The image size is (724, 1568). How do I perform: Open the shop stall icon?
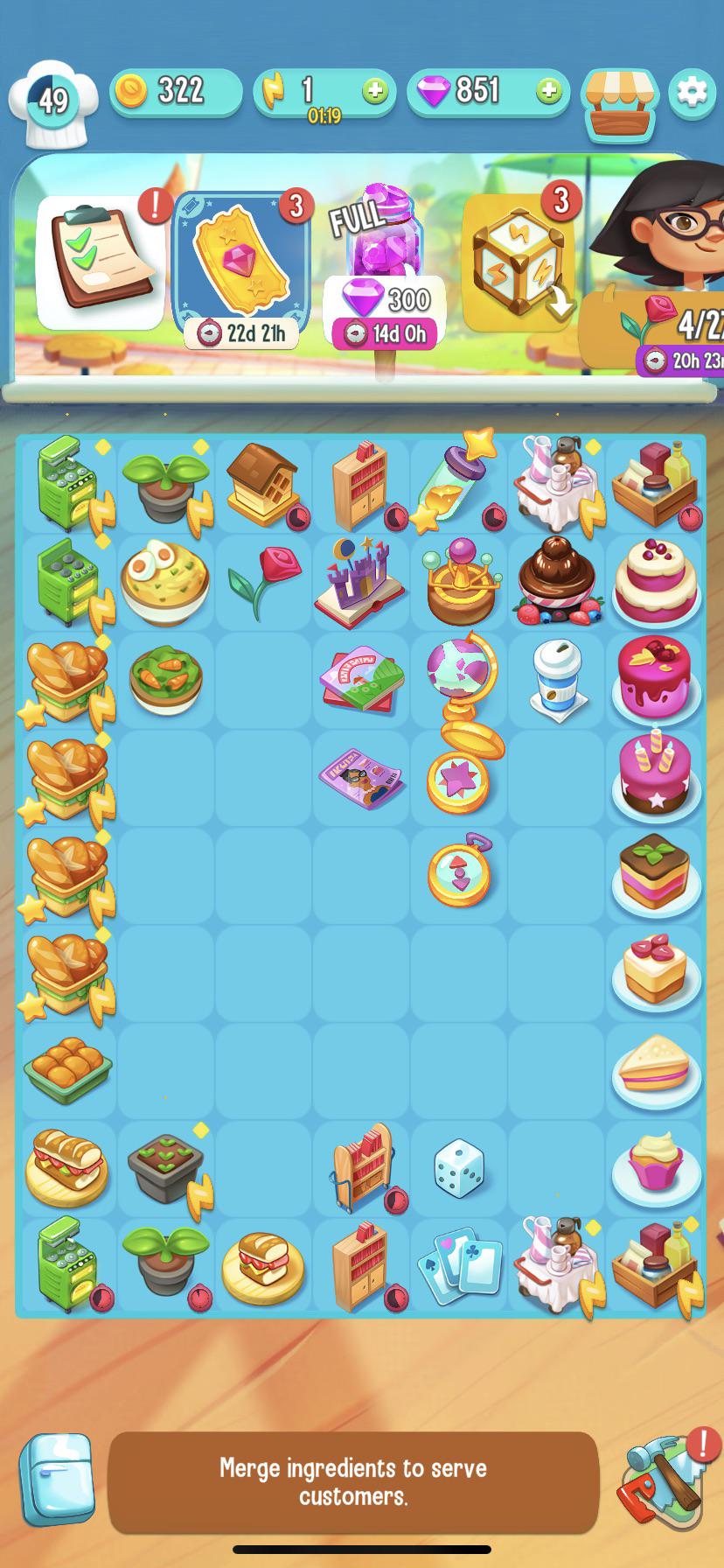[x=619, y=102]
